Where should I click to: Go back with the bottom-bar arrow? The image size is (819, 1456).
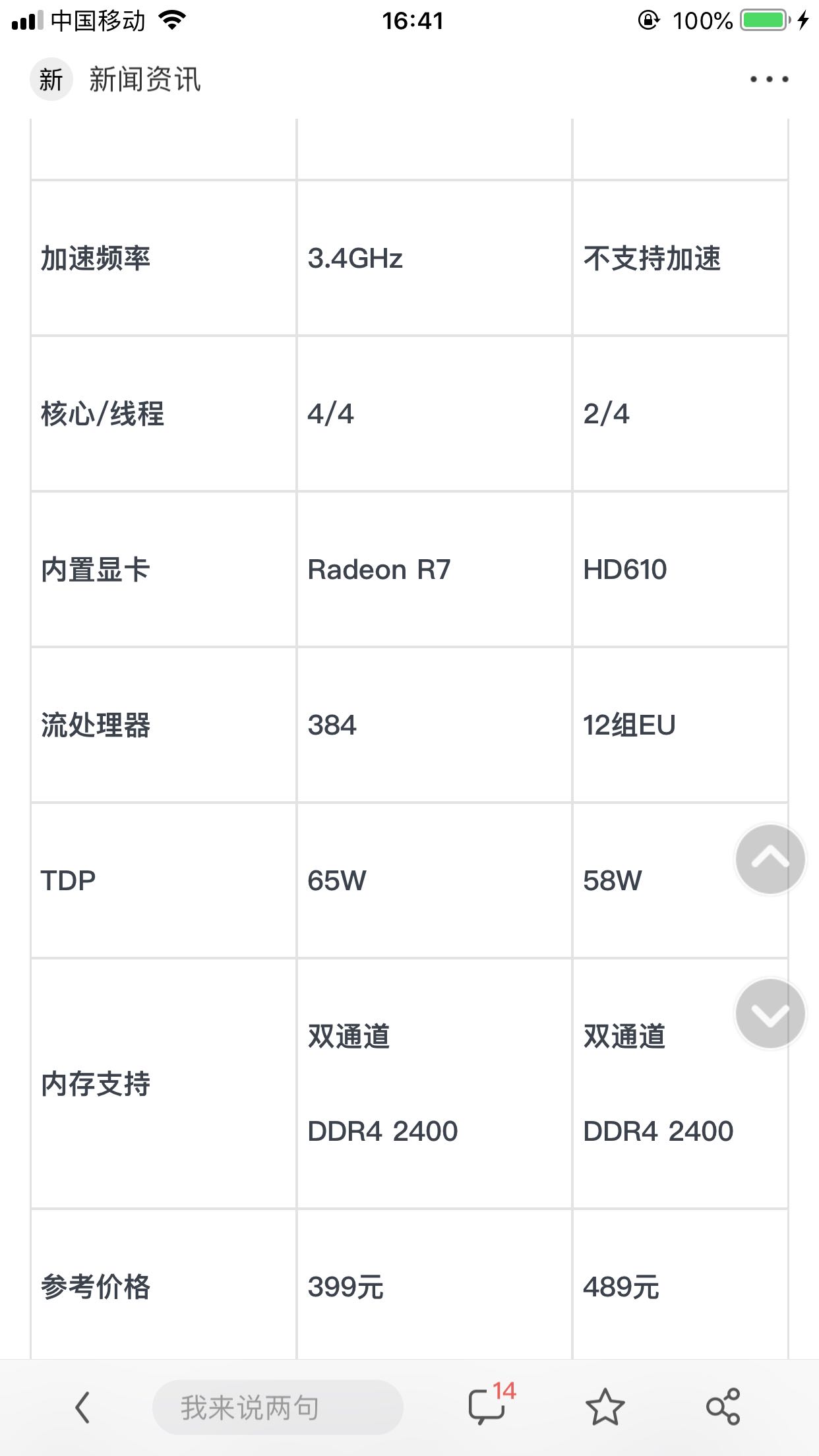click(x=82, y=1408)
